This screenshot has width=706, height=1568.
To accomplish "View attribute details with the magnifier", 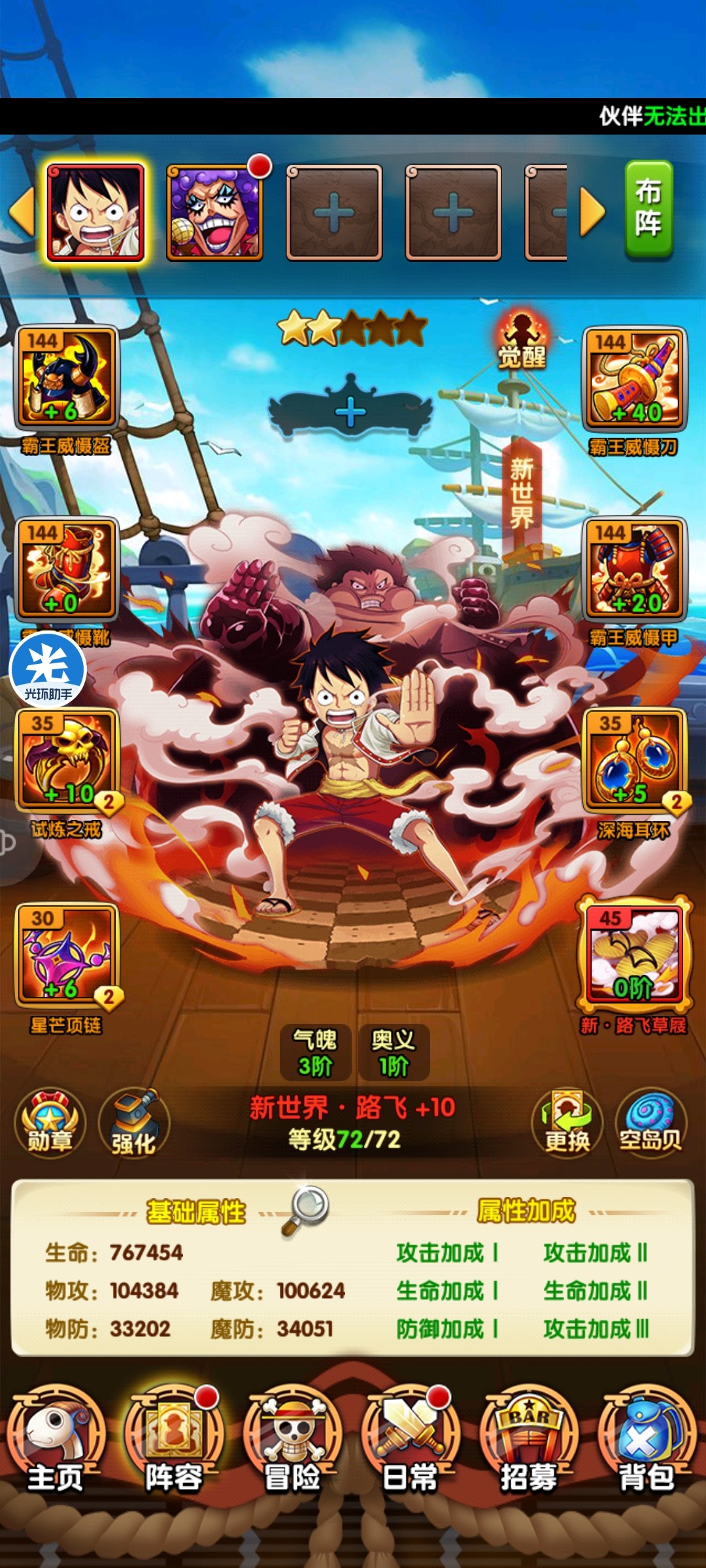I will click(x=305, y=1210).
